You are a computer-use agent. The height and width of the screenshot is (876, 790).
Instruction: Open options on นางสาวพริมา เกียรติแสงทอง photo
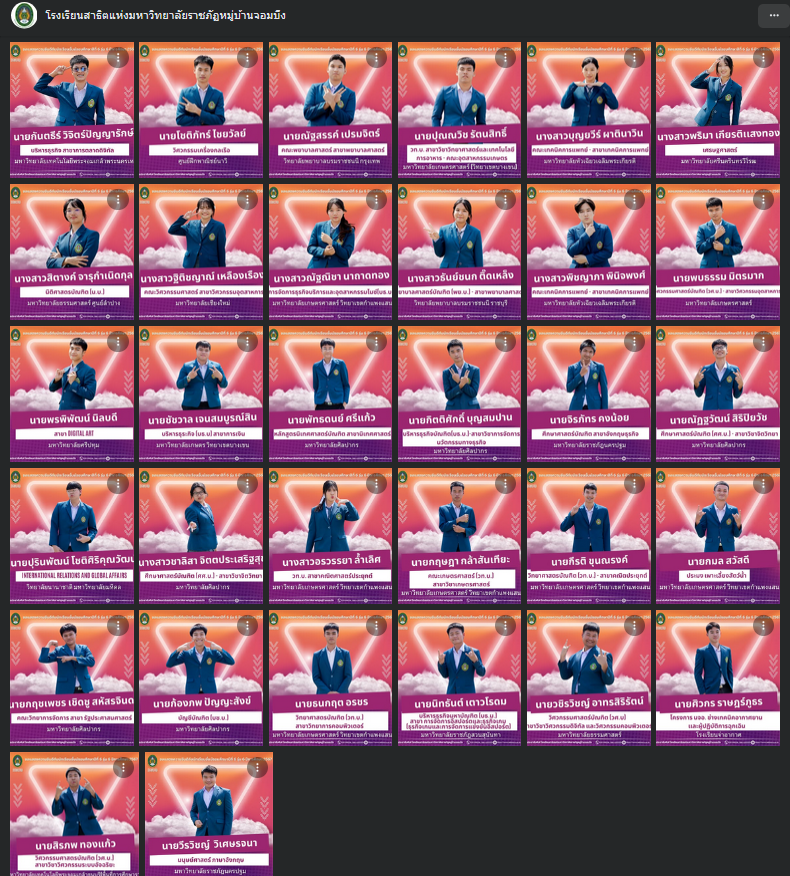pos(765,57)
